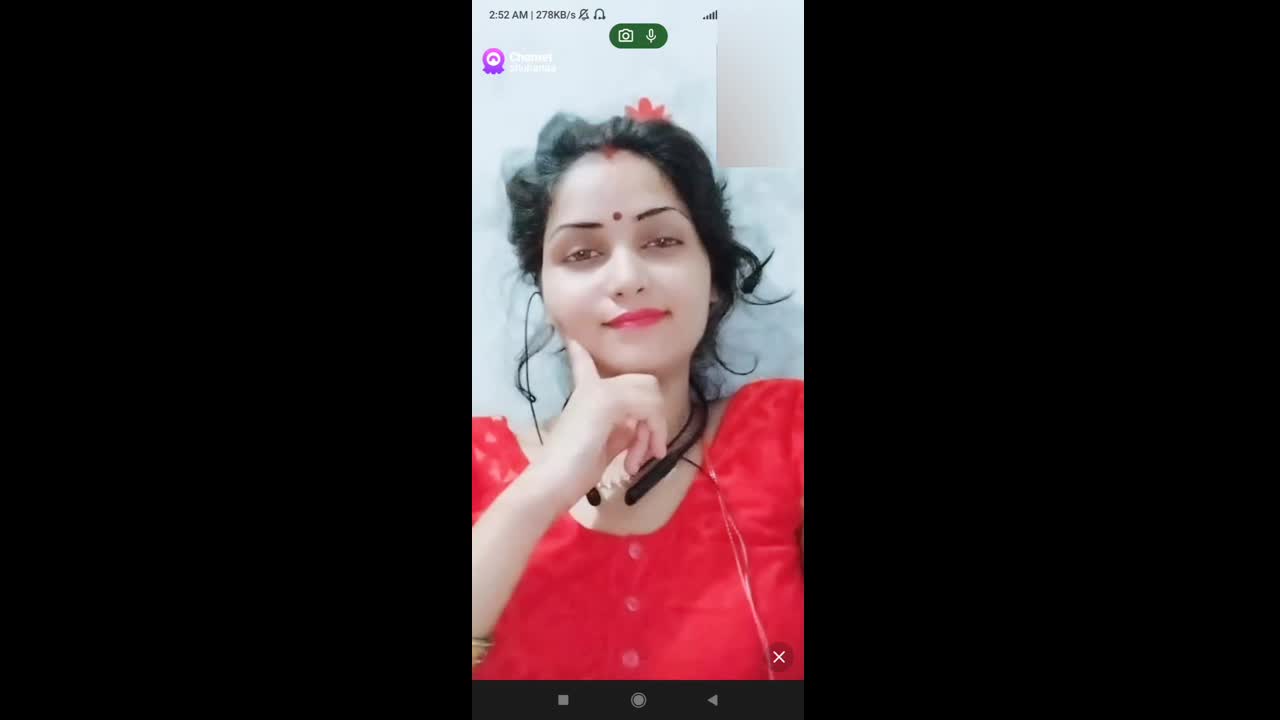Close the video call with the X button
Image resolution: width=1280 pixels, height=720 pixels.
(x=779, y=657)
